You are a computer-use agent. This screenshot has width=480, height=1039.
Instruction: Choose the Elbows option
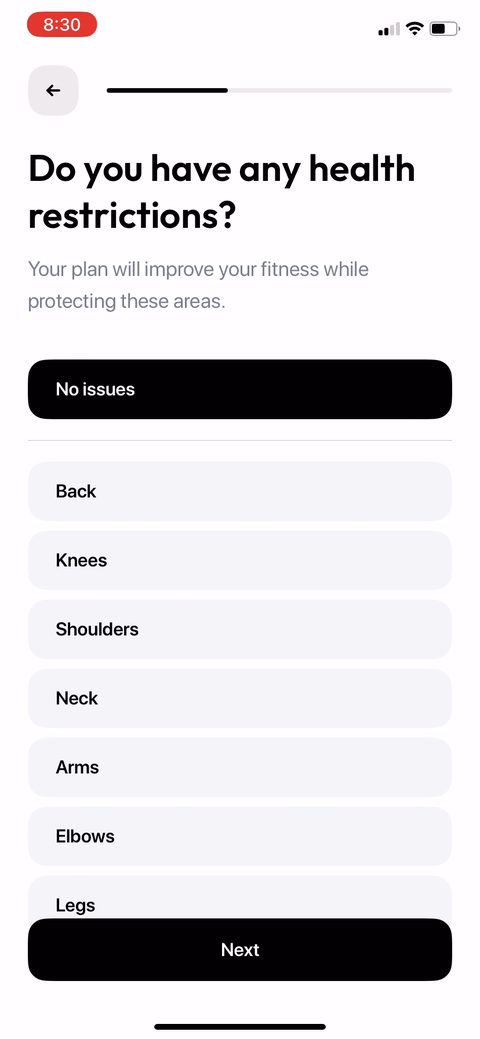click(240, 836)
